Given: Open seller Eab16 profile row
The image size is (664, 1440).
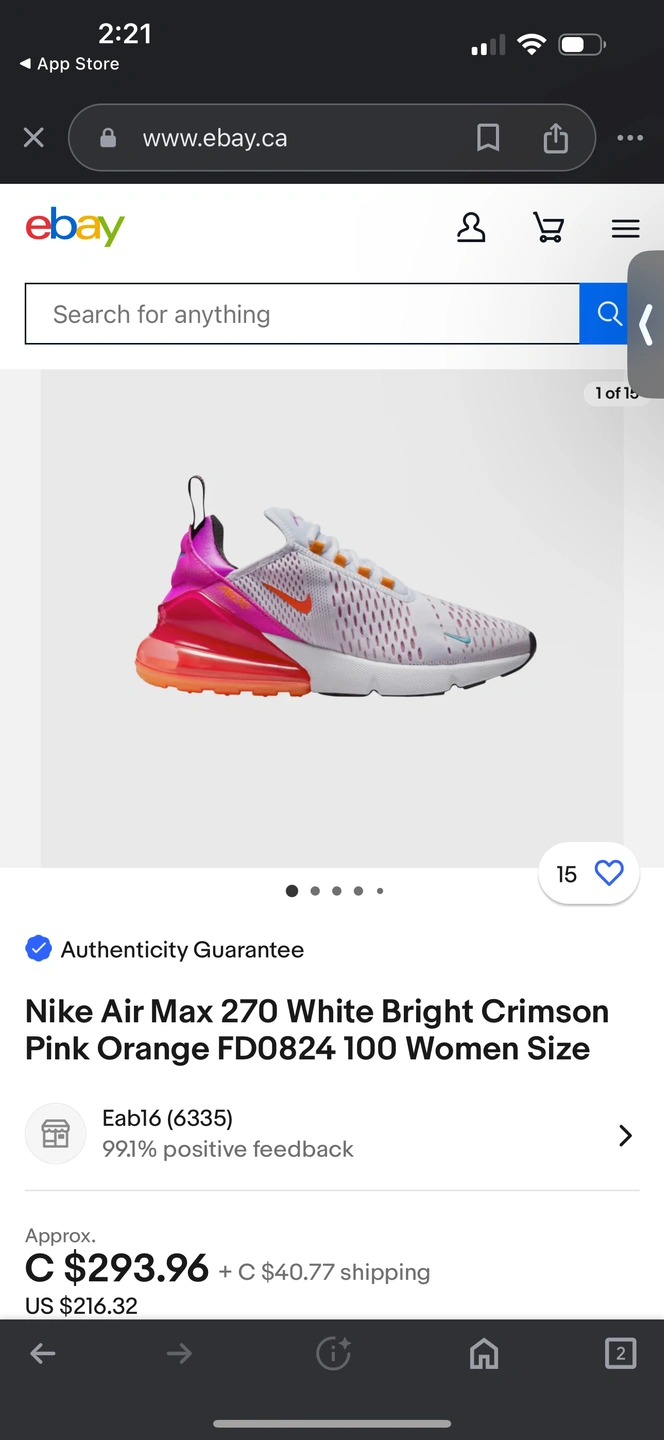Looking at the screenshot, I should tap(330, 1134).
